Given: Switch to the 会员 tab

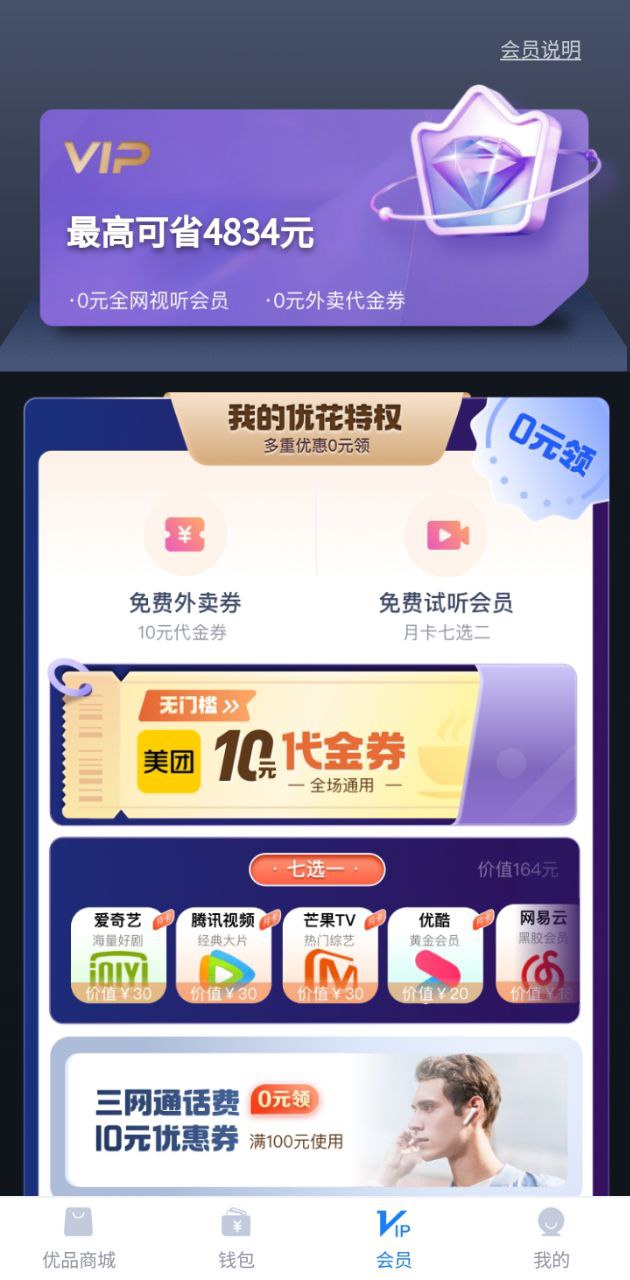Looking at the screenshot, I should (x=393, y=1238).
